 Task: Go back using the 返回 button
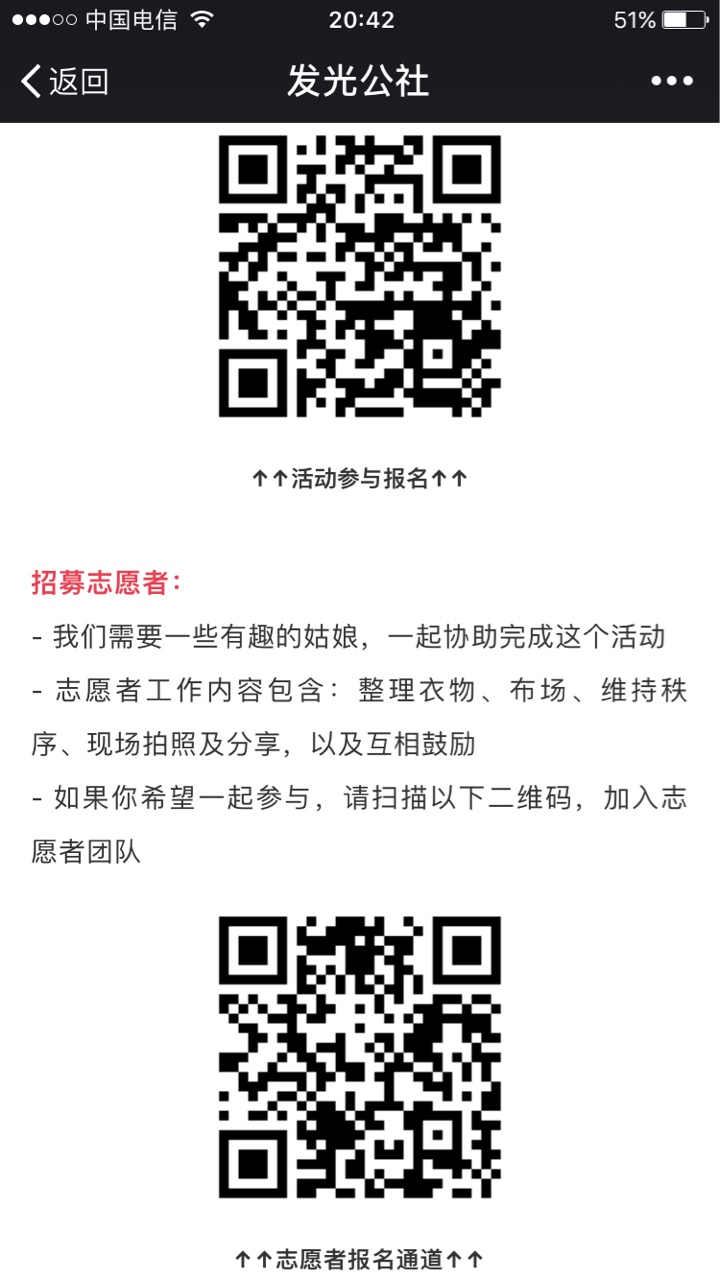[65, 81]
